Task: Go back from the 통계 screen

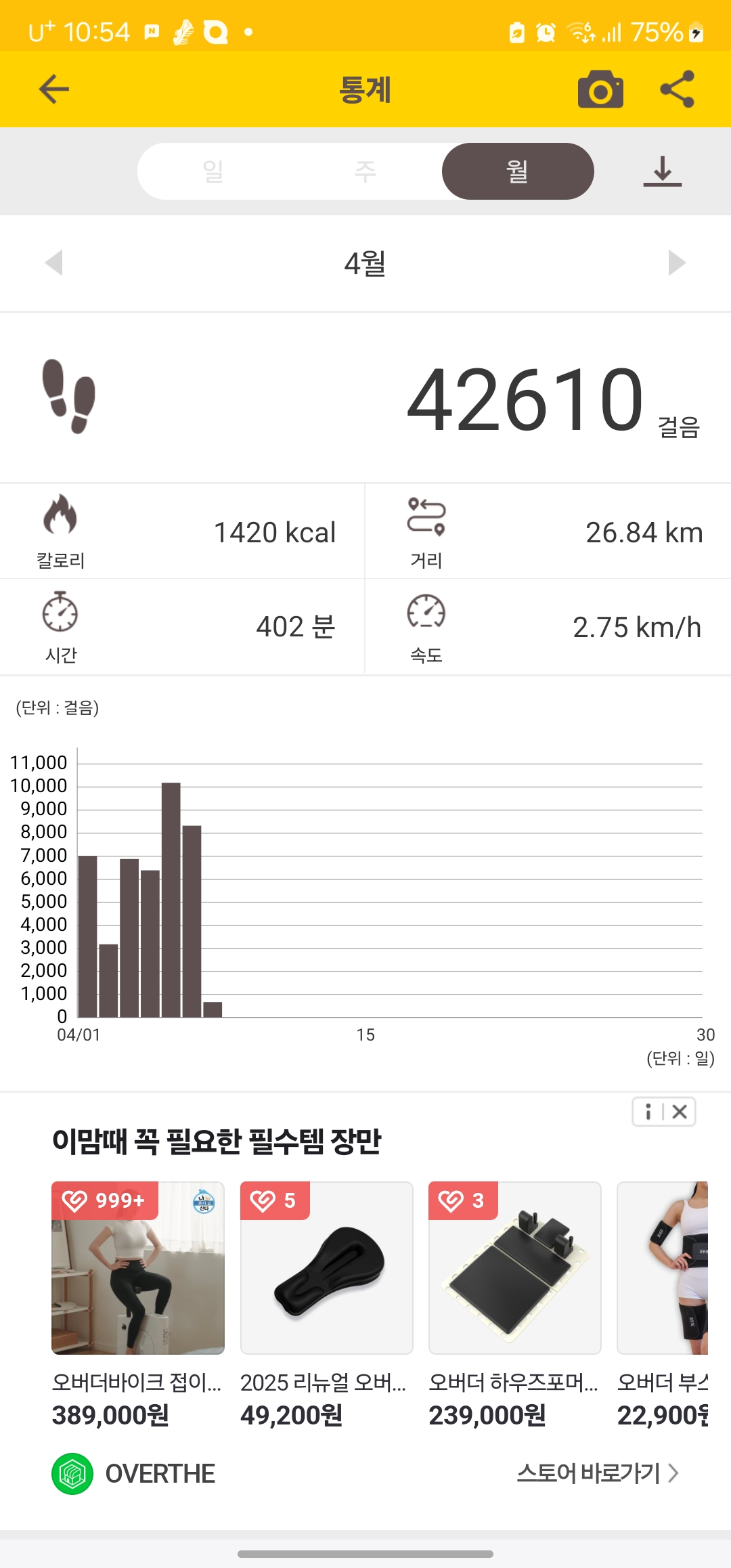Action: (54, 89)
